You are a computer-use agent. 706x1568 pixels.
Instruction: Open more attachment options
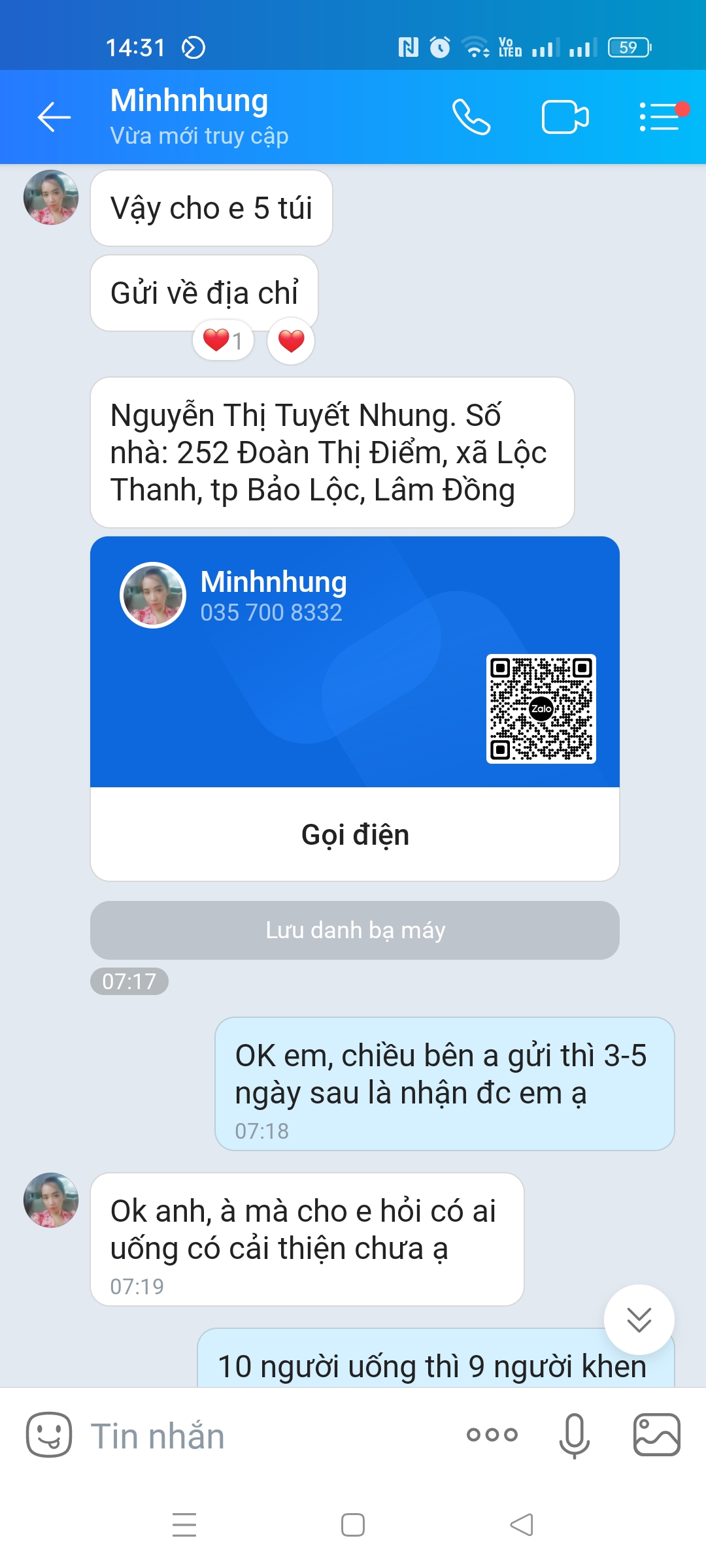pos(492,1435)
